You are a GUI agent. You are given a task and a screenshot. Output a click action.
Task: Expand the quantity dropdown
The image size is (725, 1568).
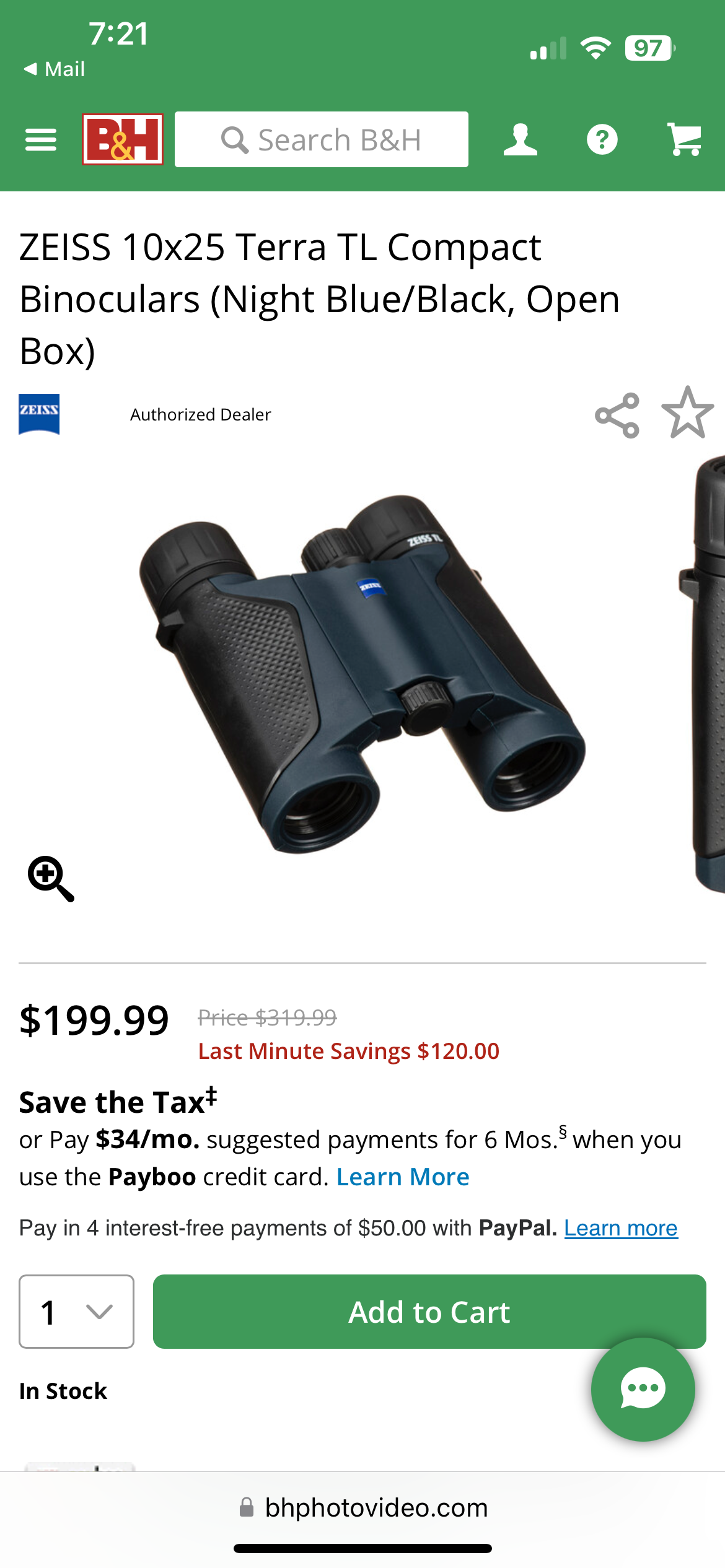[x=77, y=1312]
